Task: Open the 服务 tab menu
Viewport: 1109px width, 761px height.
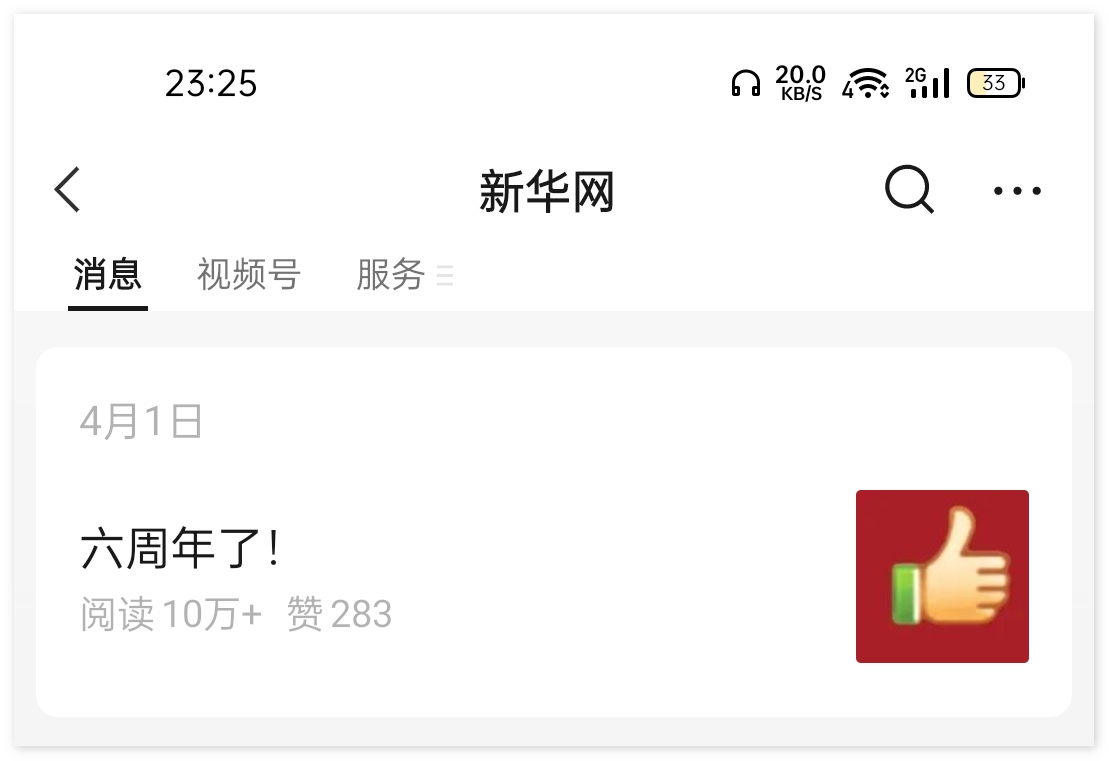Action: (x=403, y=275)
